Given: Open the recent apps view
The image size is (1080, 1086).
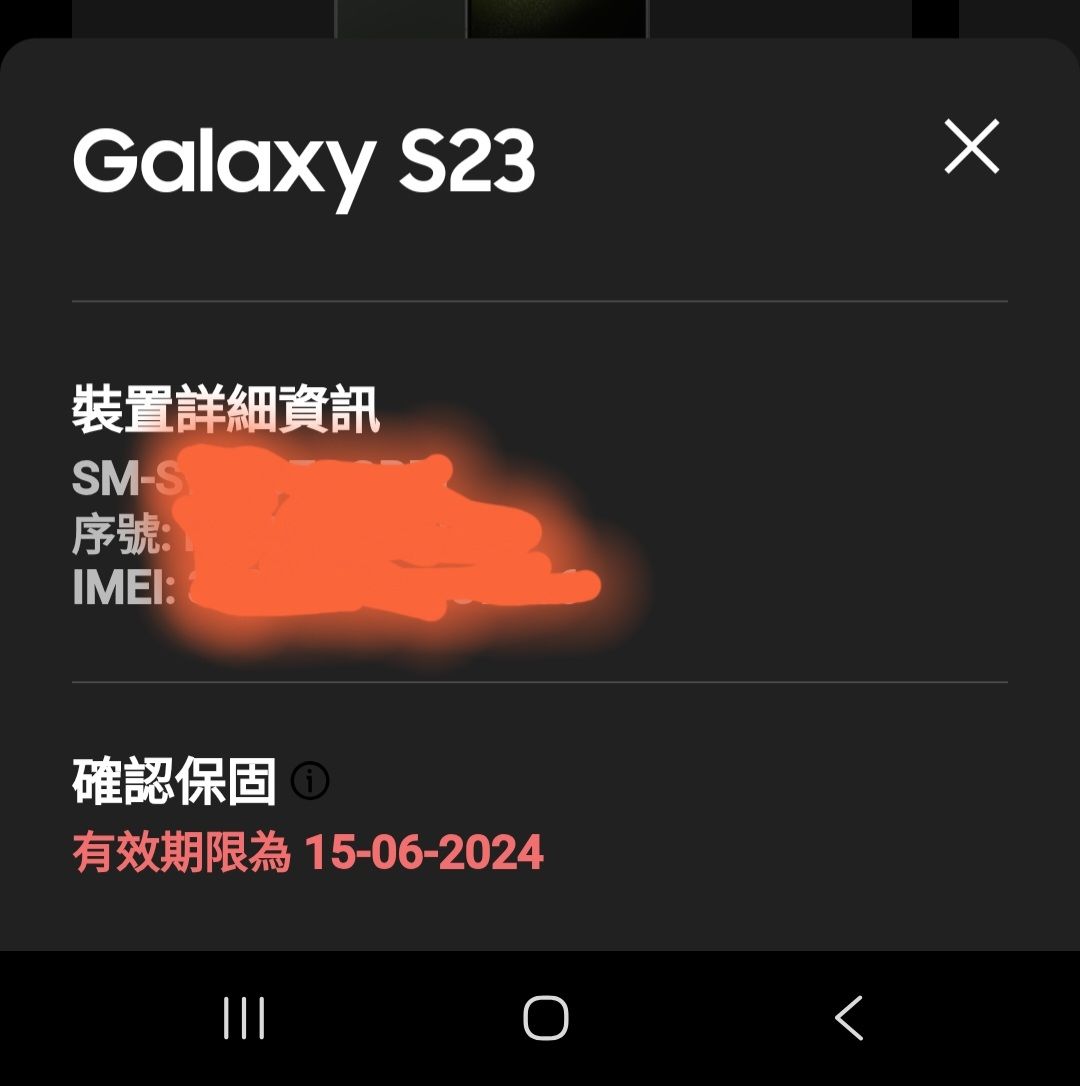Looking at the screenshot, I should [x=244, y=1018].
